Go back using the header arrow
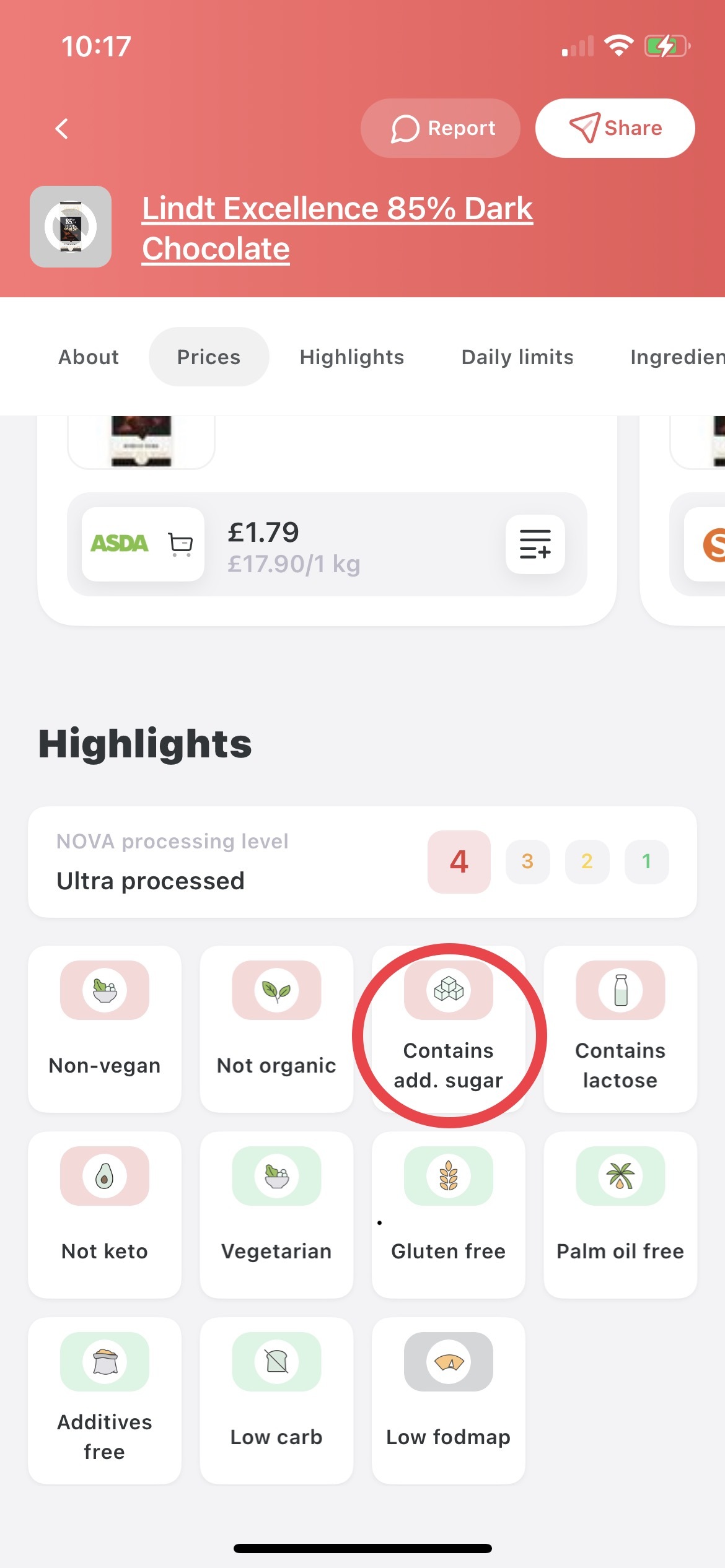Viewport: 725px width, 1568px height. [62, 129]
